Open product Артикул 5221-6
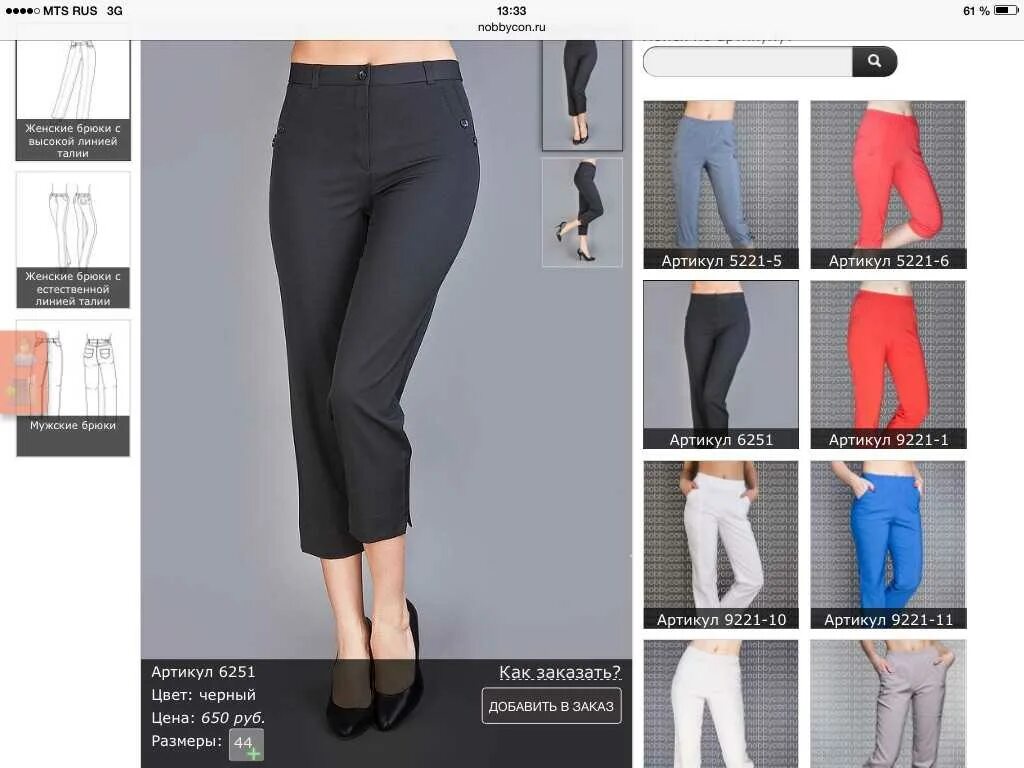This screenshot has width=1024, height=768. (888, 185)
